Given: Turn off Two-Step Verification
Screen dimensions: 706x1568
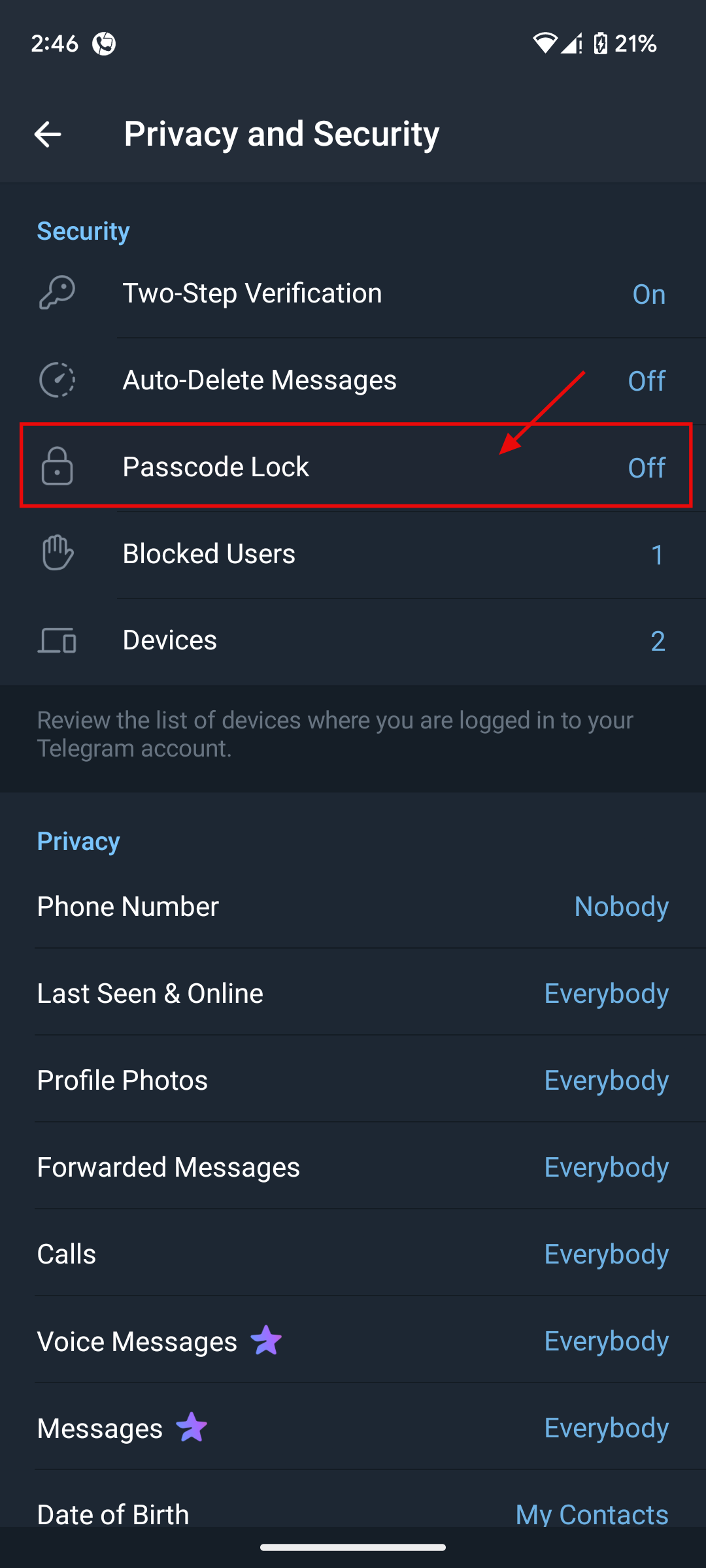Looking at the screenshot, I should 353,293.
